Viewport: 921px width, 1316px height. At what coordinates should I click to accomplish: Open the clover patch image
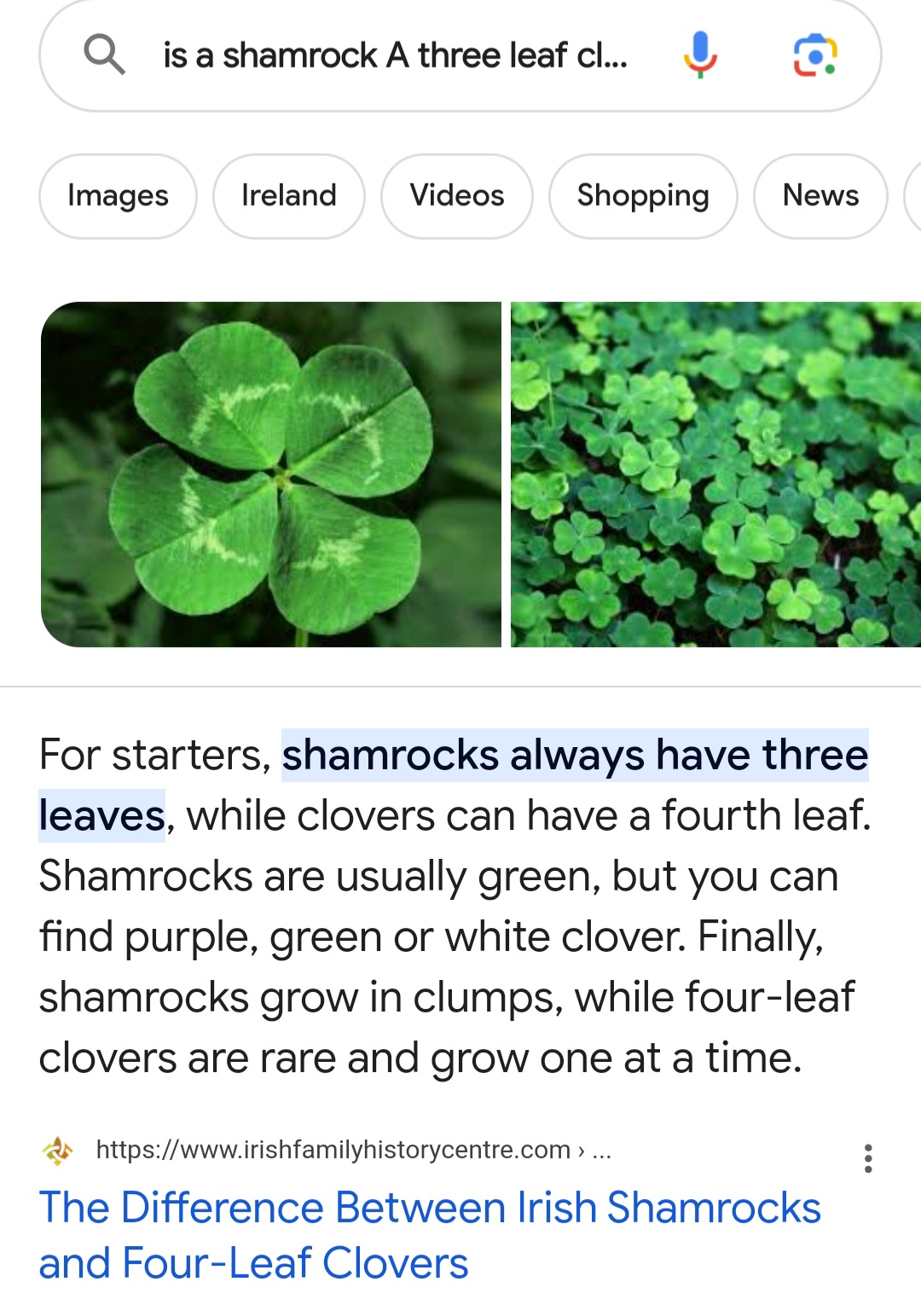(x=715, y=474)
